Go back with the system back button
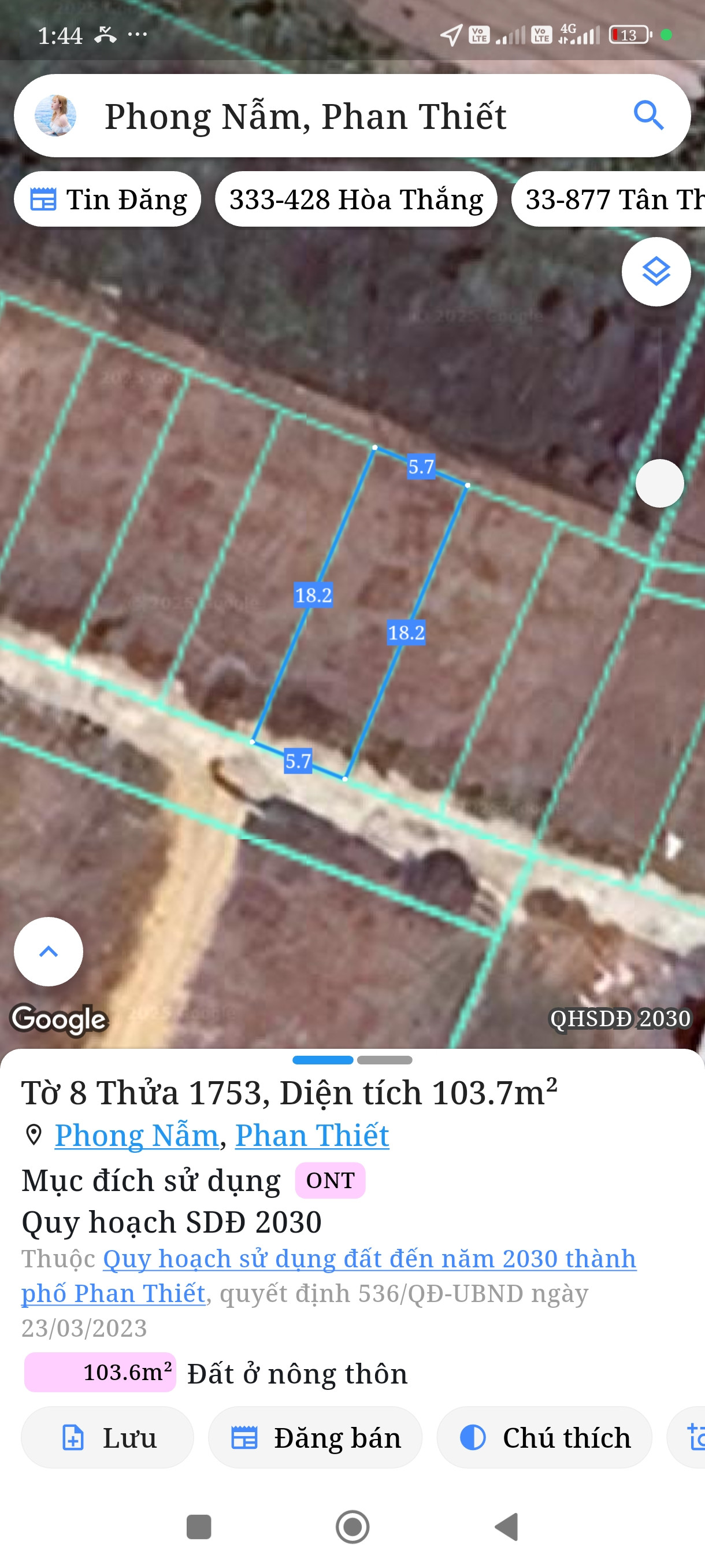The width and height of the screenshot is (705, 1568). click(x=506, y=1526)
